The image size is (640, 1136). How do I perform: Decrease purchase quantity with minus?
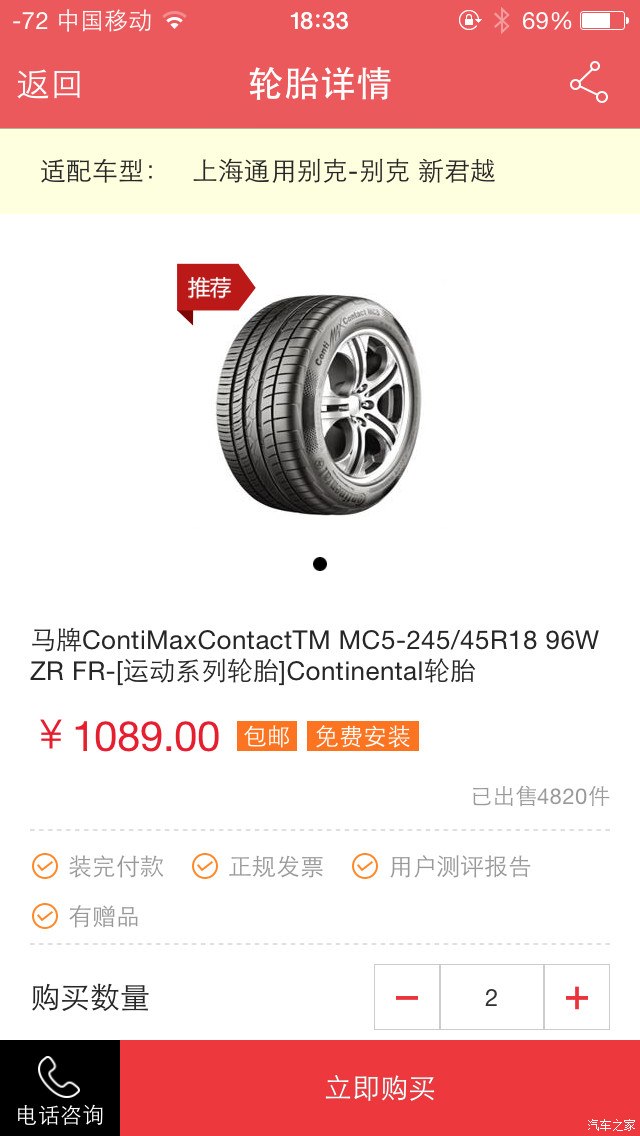407,997
